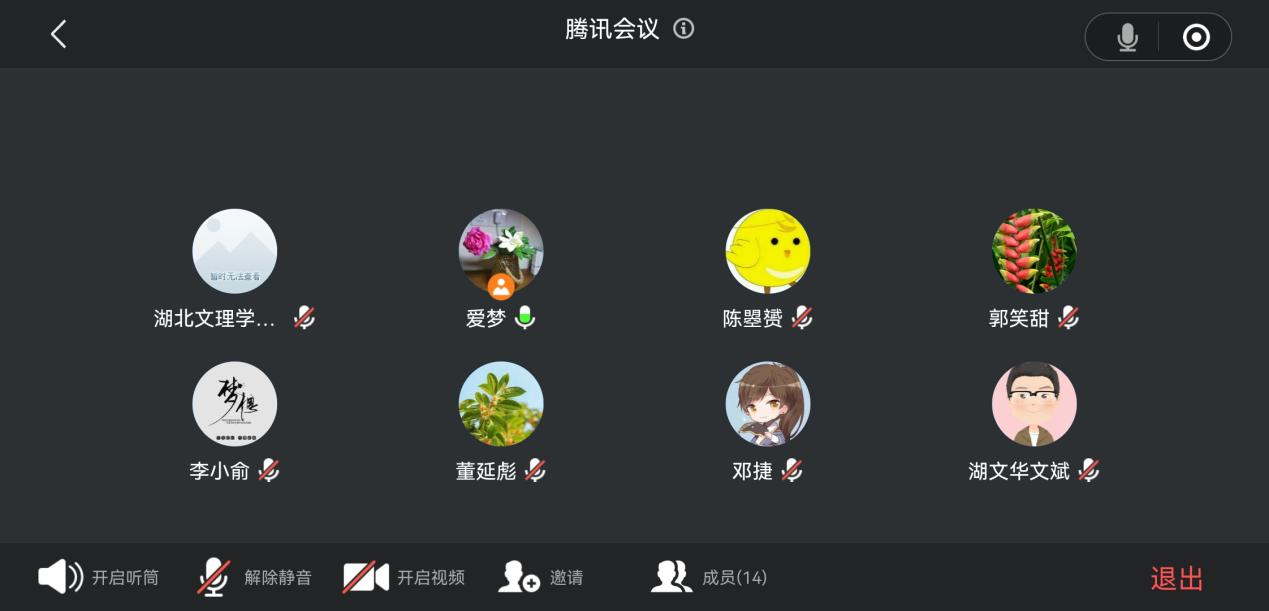Select participant 李小俞's avatar
This screenshot has height=611, width=1269.
point(235,404)
